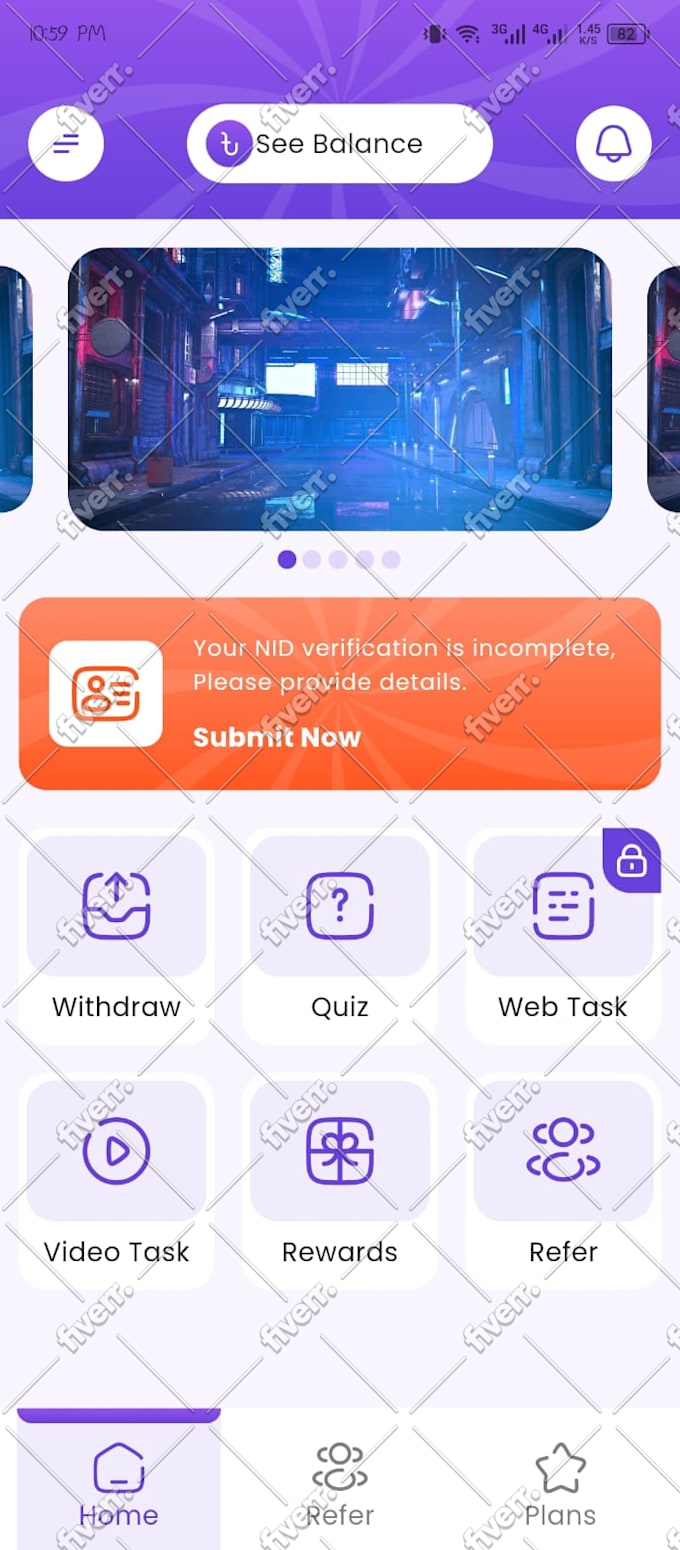This screenshot has width=680, height=1550.
Task: Switch to the Plans tab
Action: (560, 1484)
